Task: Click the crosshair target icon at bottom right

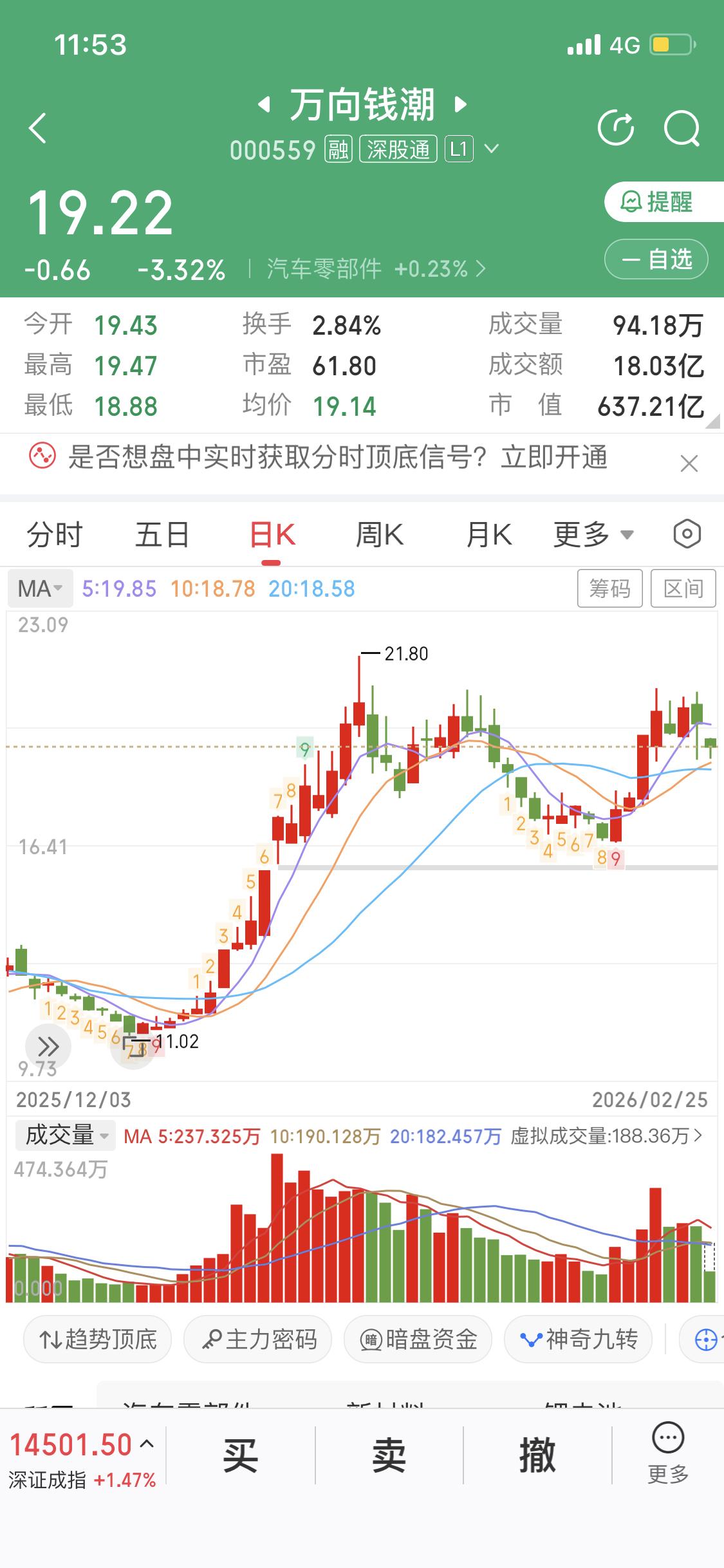Action: coord(705,1339)
